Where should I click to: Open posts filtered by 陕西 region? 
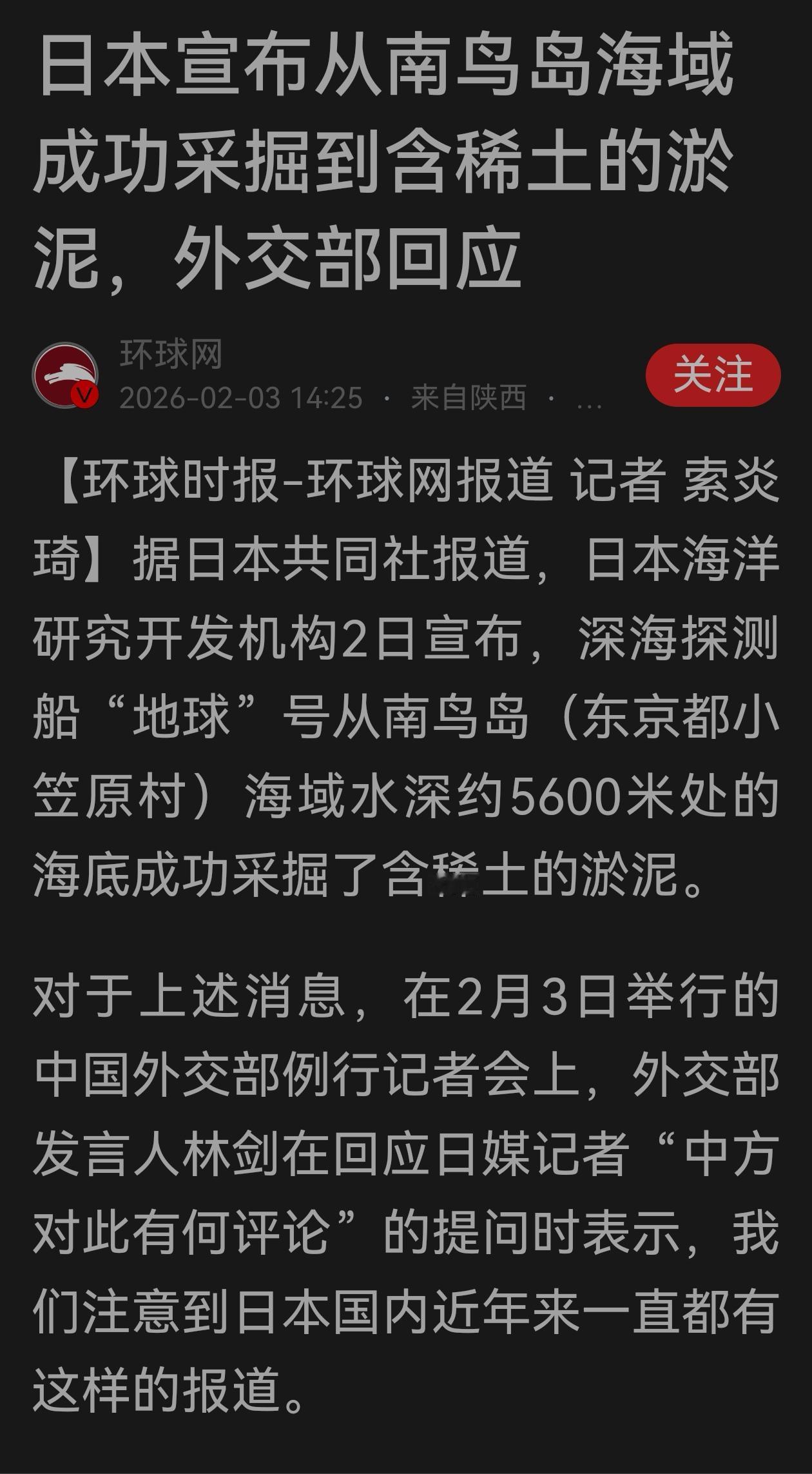(x=467, y=398)
